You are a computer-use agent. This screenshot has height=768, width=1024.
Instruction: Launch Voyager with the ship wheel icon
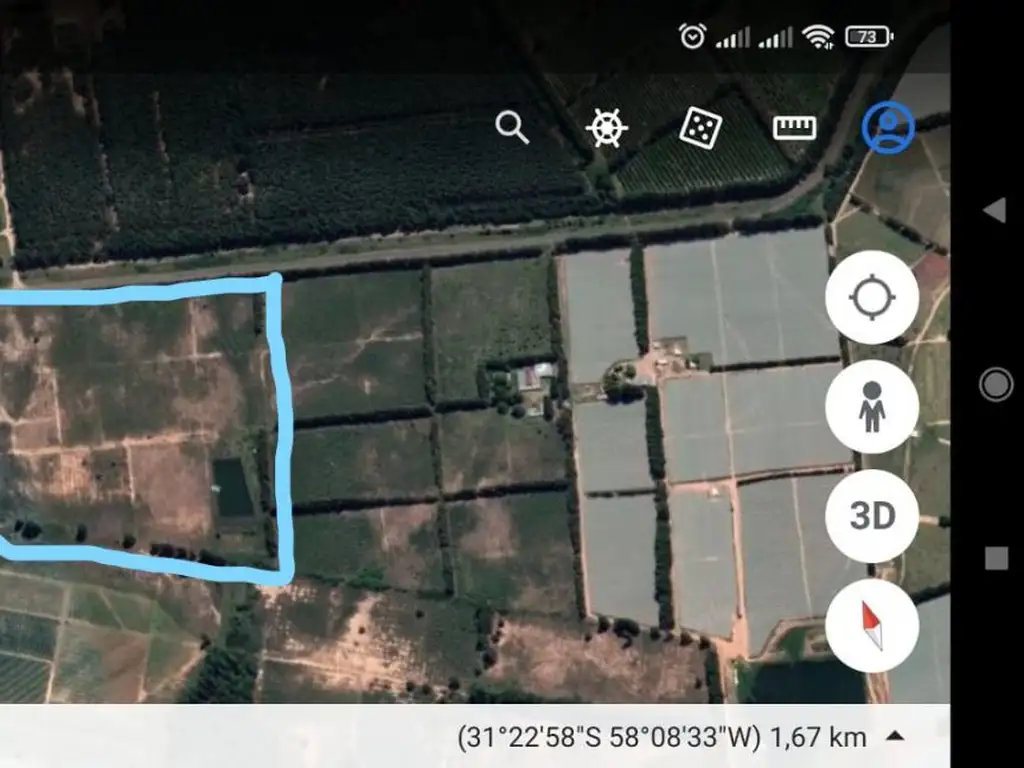click(x=606, y=128)
